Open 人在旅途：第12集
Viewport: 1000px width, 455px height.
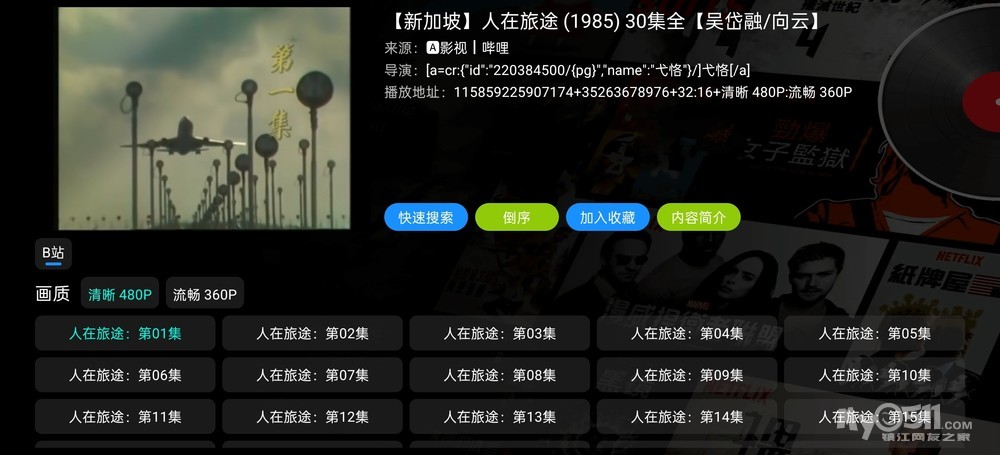312,416
